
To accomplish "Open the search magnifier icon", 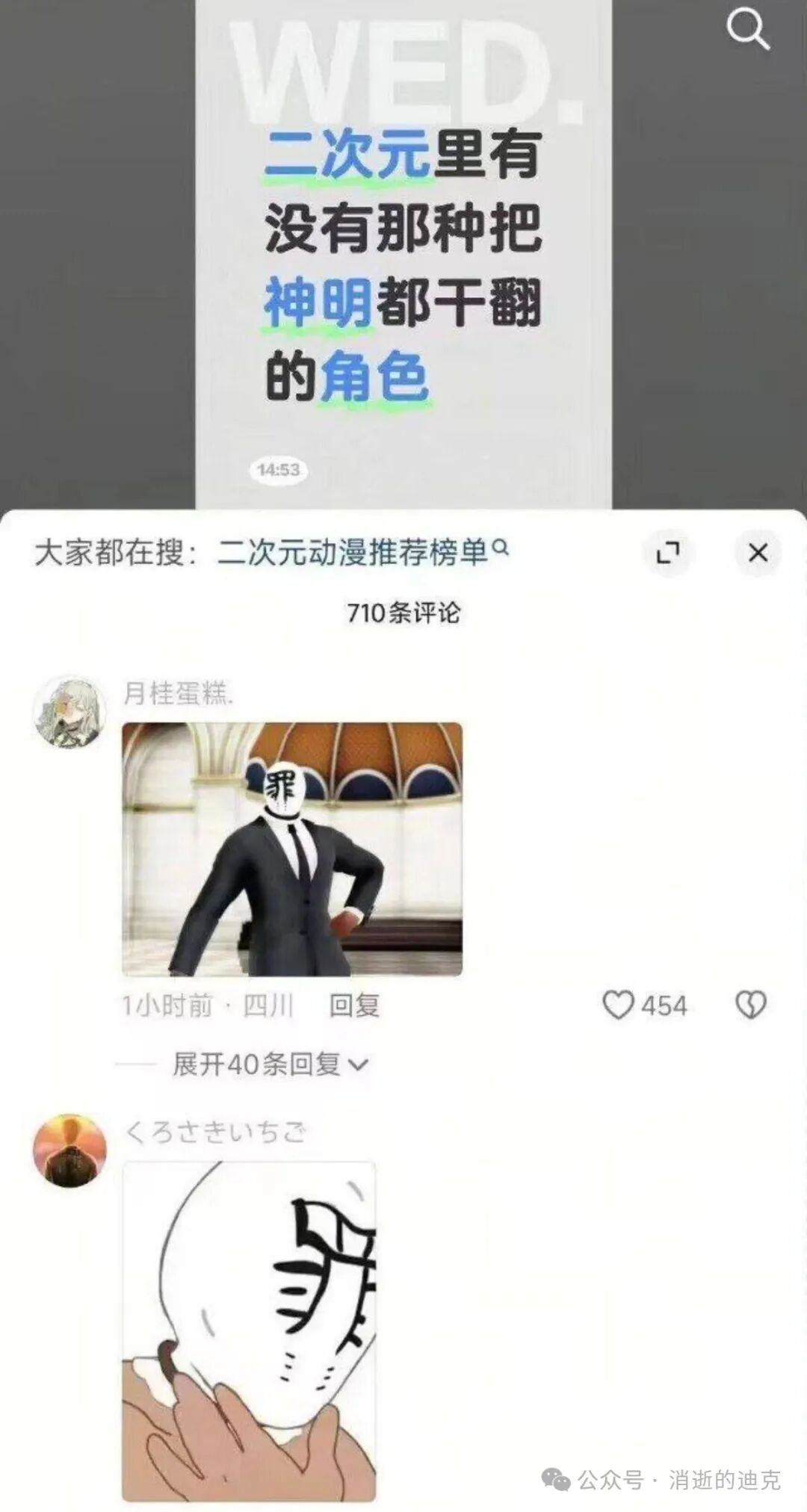I will click(x=747, y=31).
